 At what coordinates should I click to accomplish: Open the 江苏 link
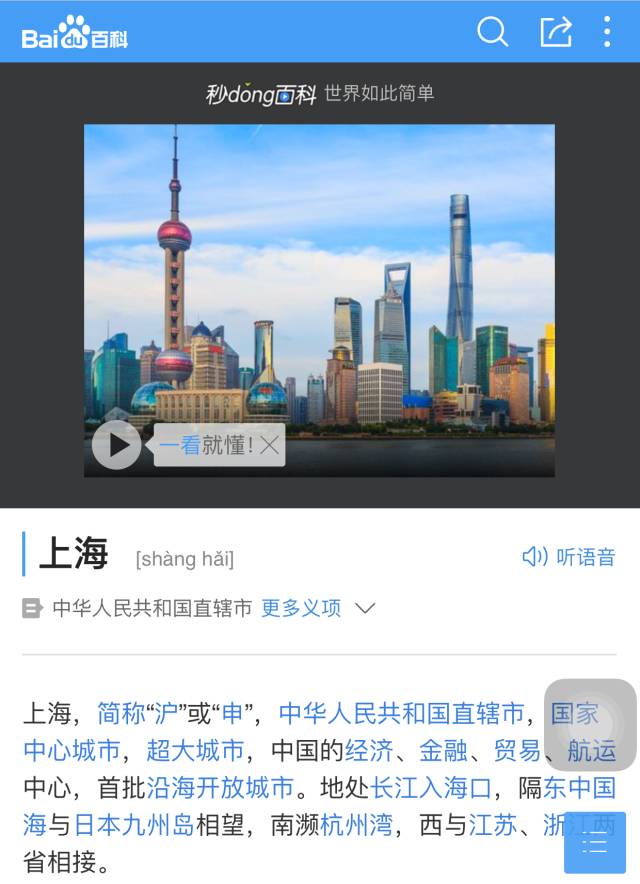[x=492, y=824]
